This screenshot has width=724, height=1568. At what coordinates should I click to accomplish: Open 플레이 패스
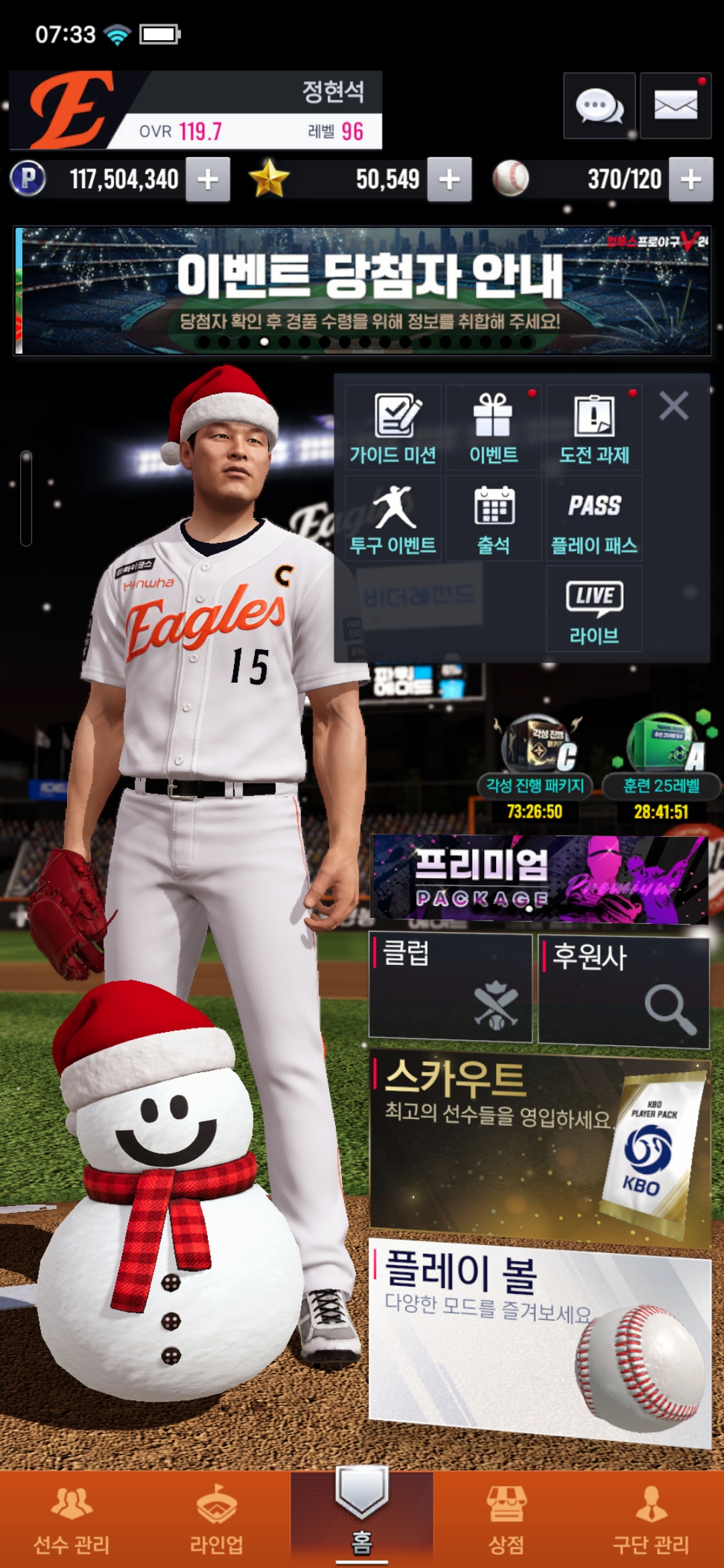tap(594, 518)
